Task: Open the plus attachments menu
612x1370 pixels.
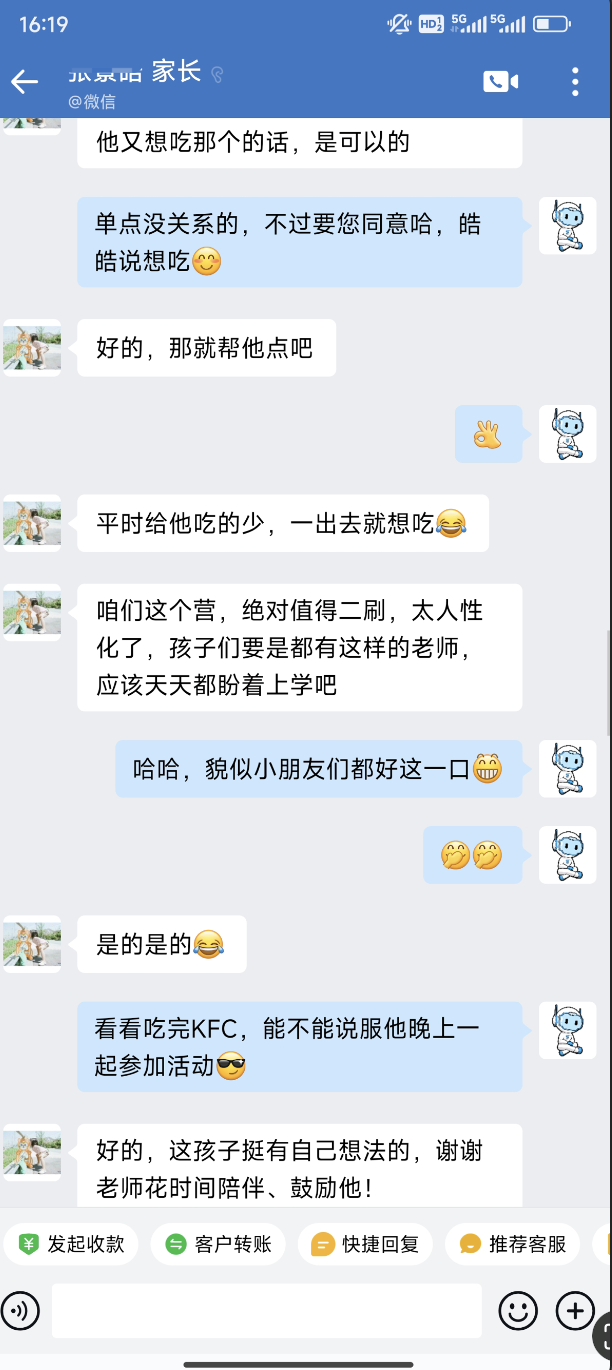Action: click(x=575, y=1310)
